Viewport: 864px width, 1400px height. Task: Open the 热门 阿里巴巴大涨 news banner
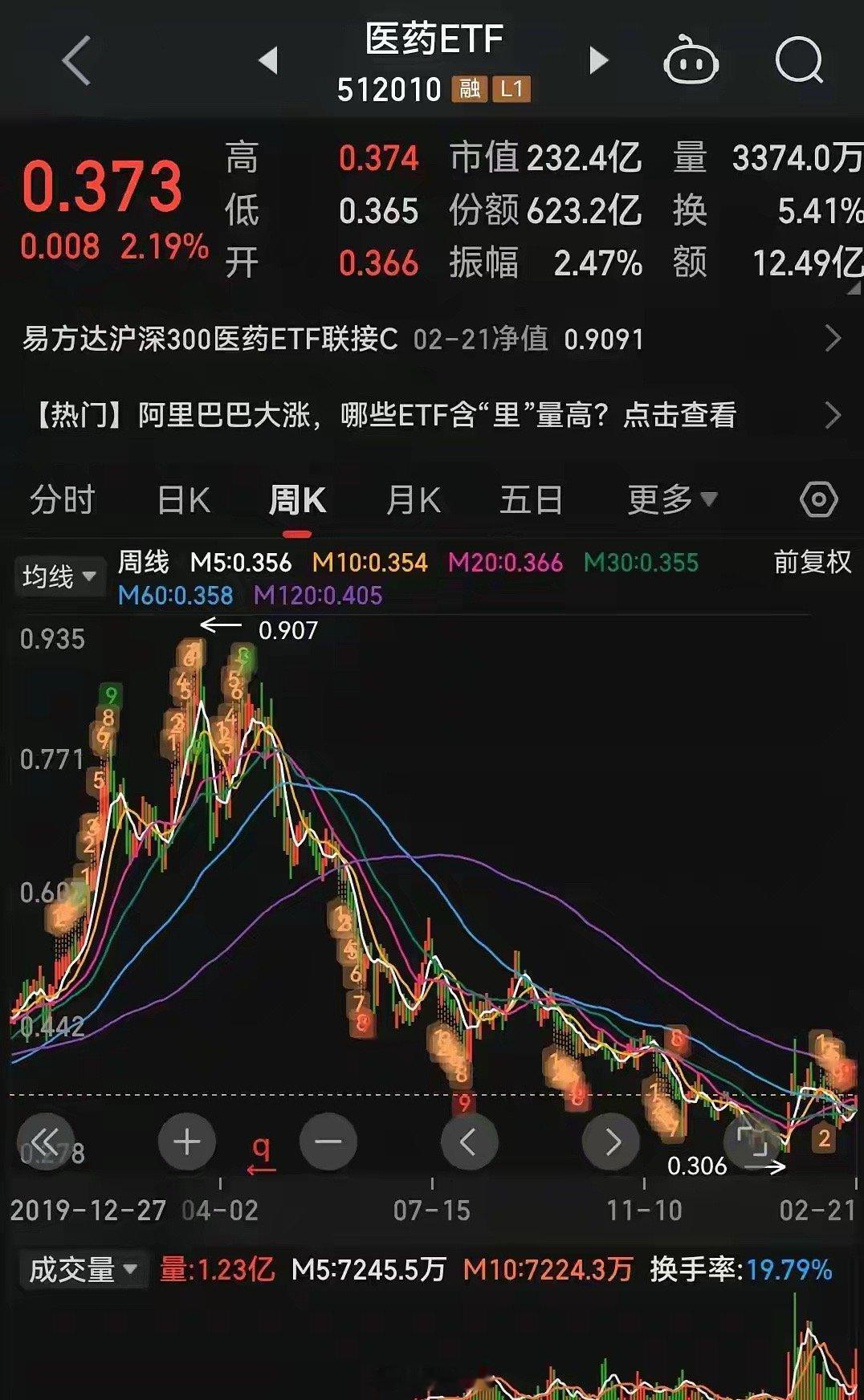432,415
